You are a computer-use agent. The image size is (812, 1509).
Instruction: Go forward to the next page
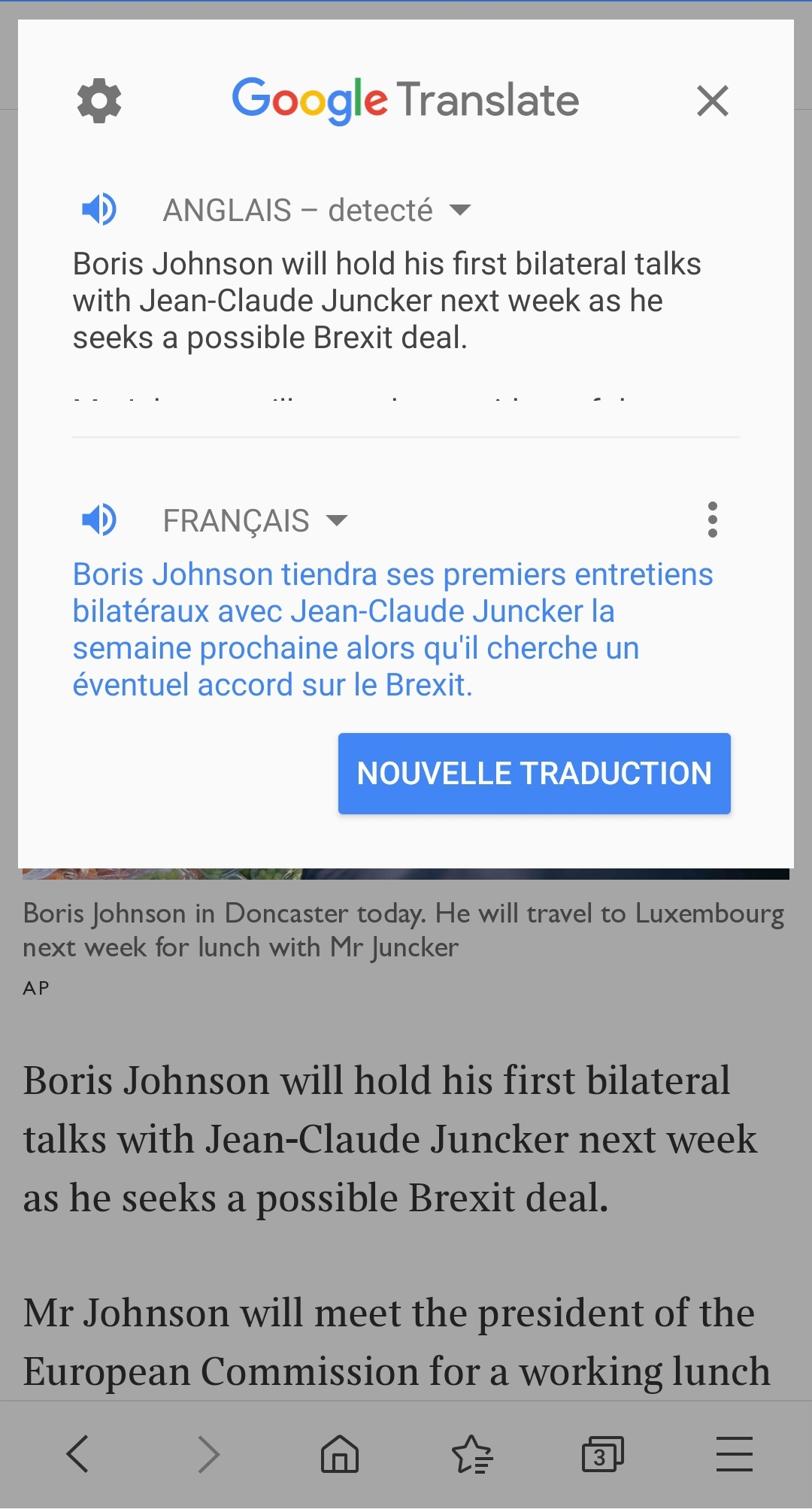tap(209, 1453)
